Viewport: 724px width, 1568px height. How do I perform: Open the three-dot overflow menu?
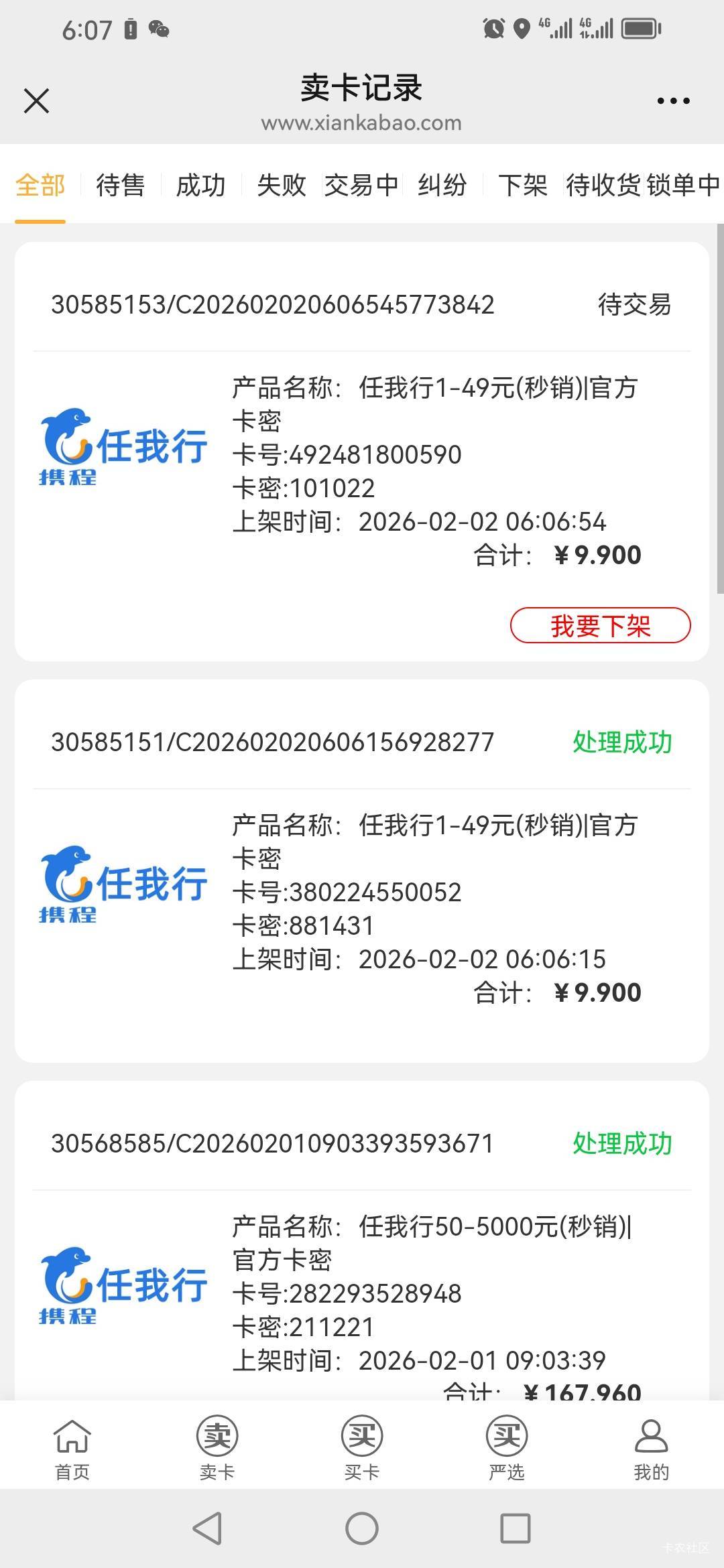(x=673, y=101)
